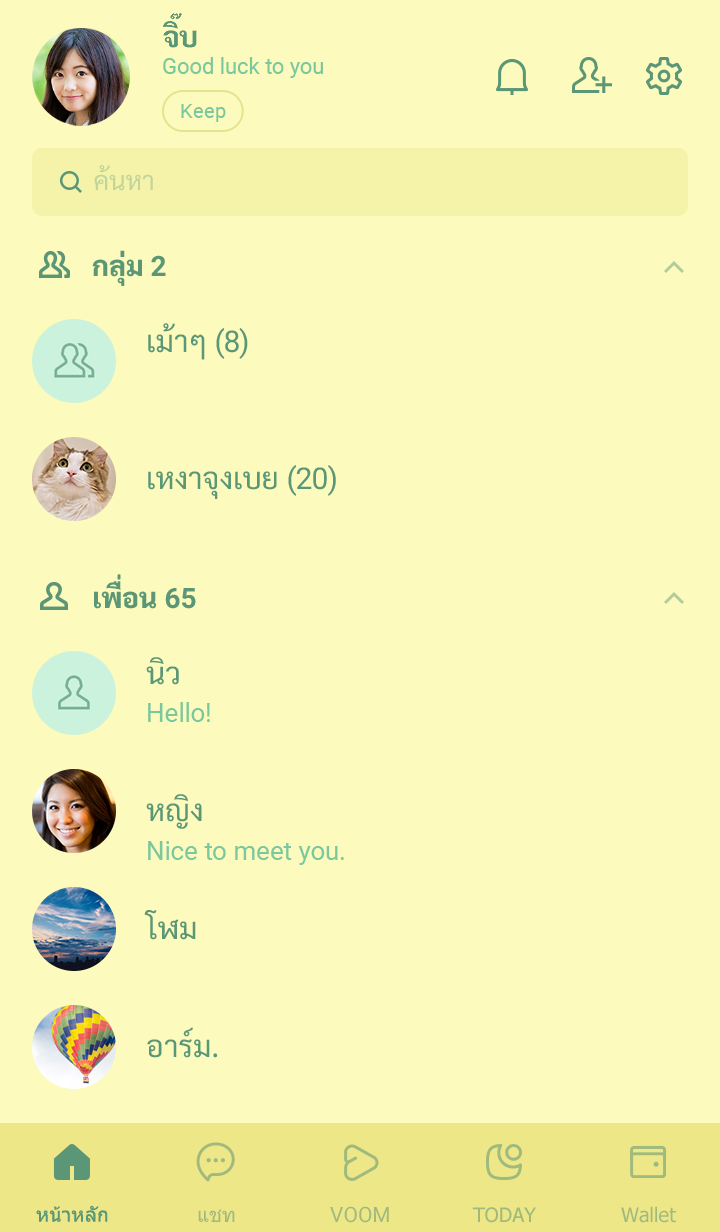
Task: Tap the Keep button
Action: [203, 111]
